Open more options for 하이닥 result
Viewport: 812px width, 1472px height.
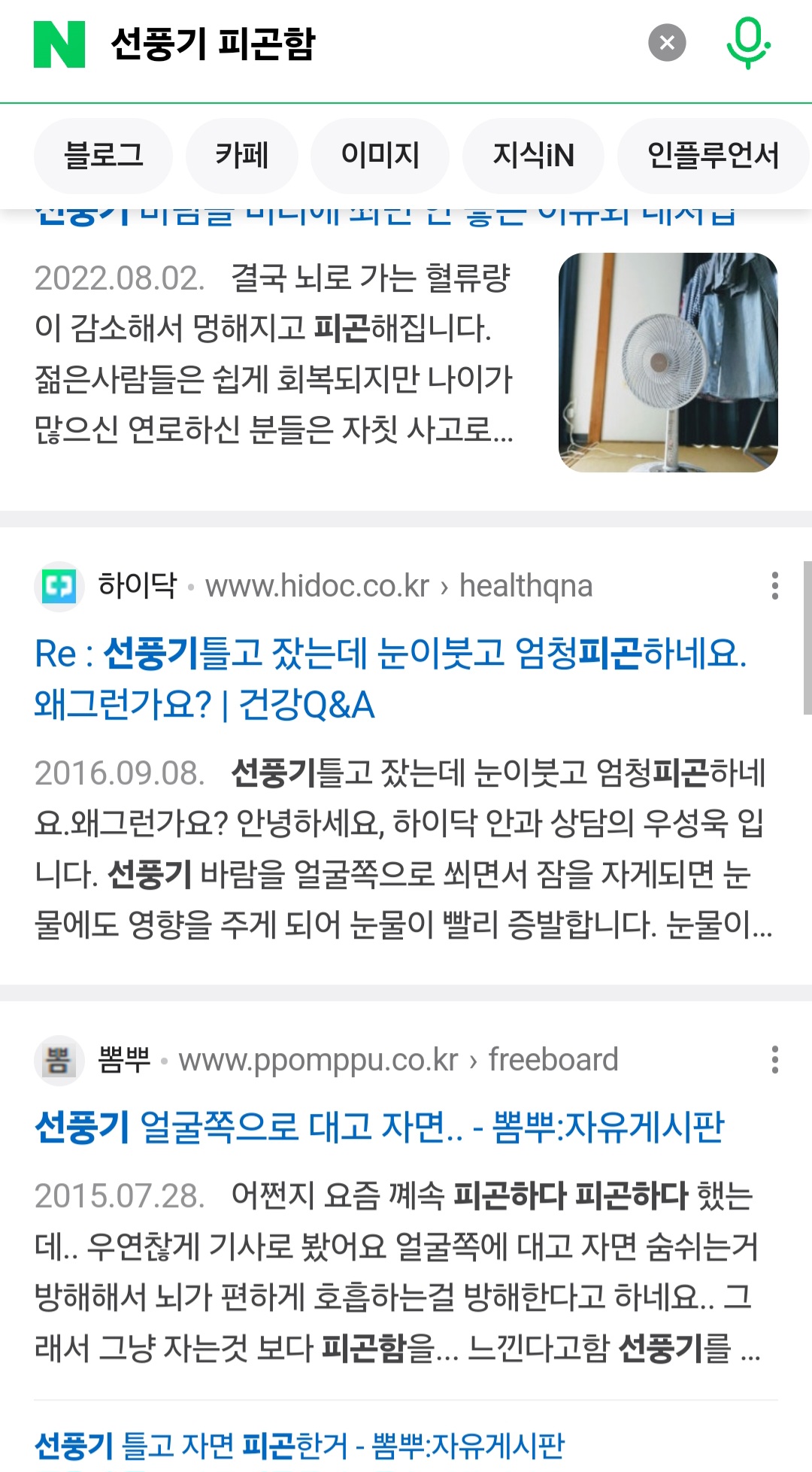[x=775, y=586]
